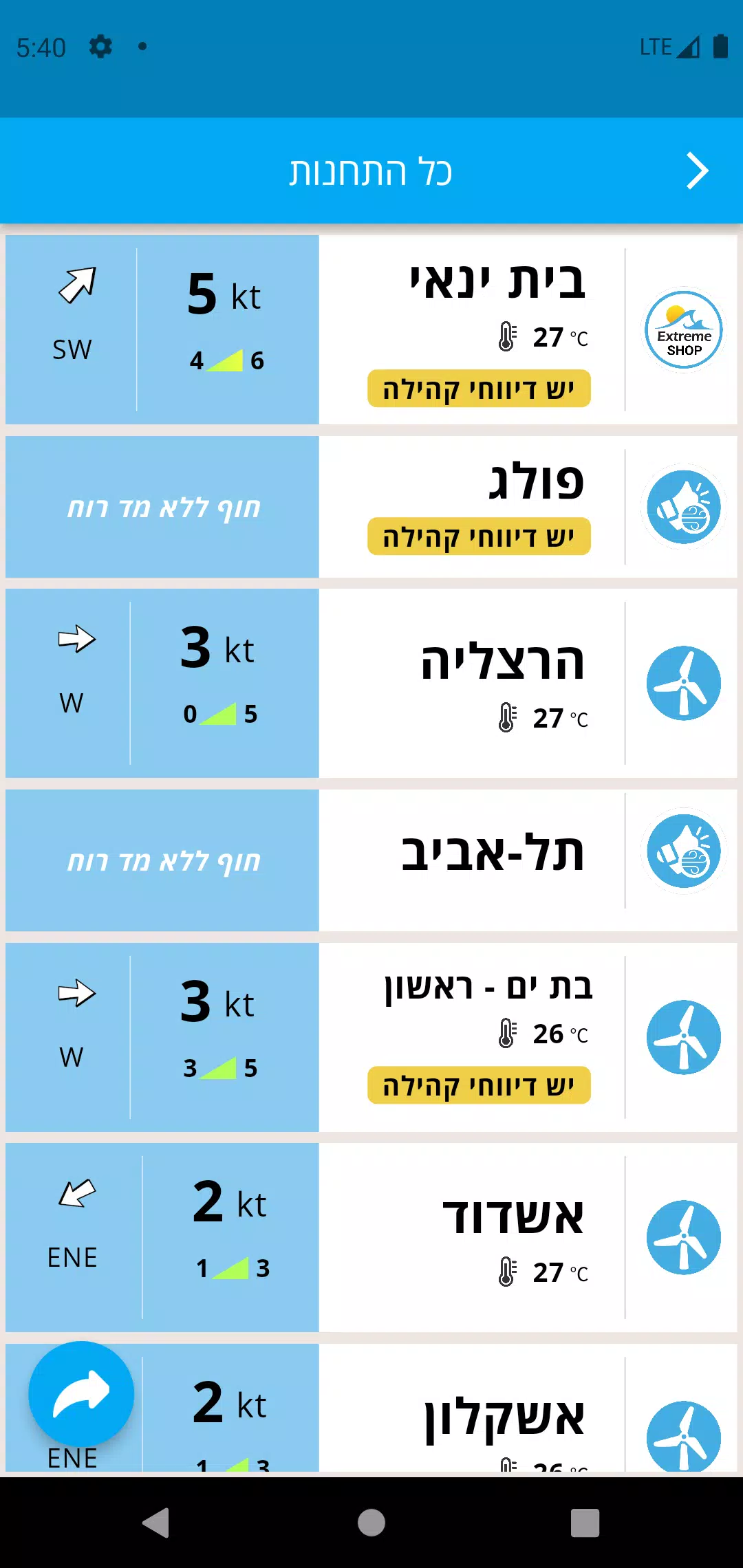This screenshot has width=743, height=1568.
Task: View community report badge for בת ים - ראשון
Action: tap(479, 1086)
